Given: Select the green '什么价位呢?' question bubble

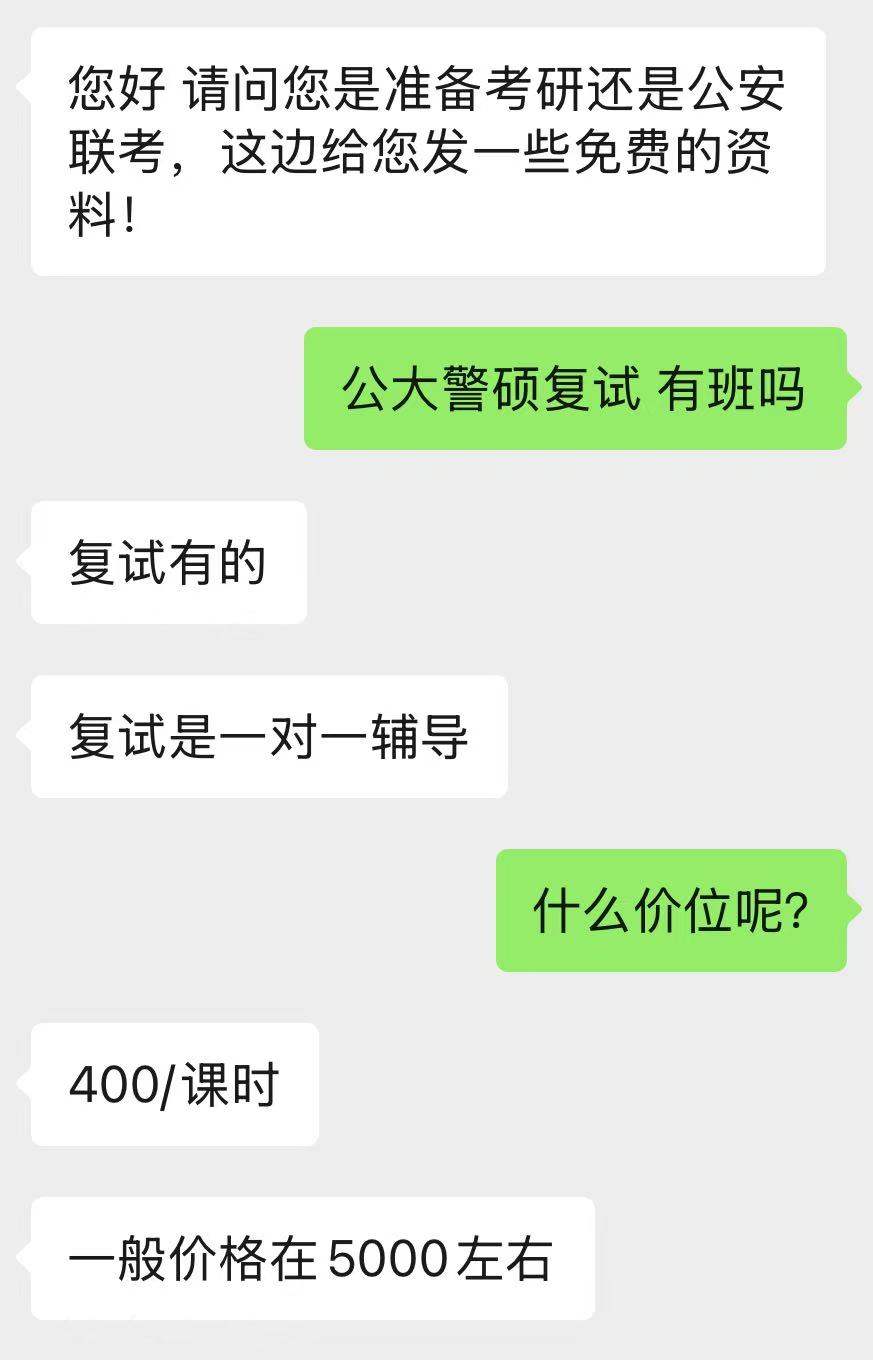Looking at the screenshot, I should (x=670, y=912).
